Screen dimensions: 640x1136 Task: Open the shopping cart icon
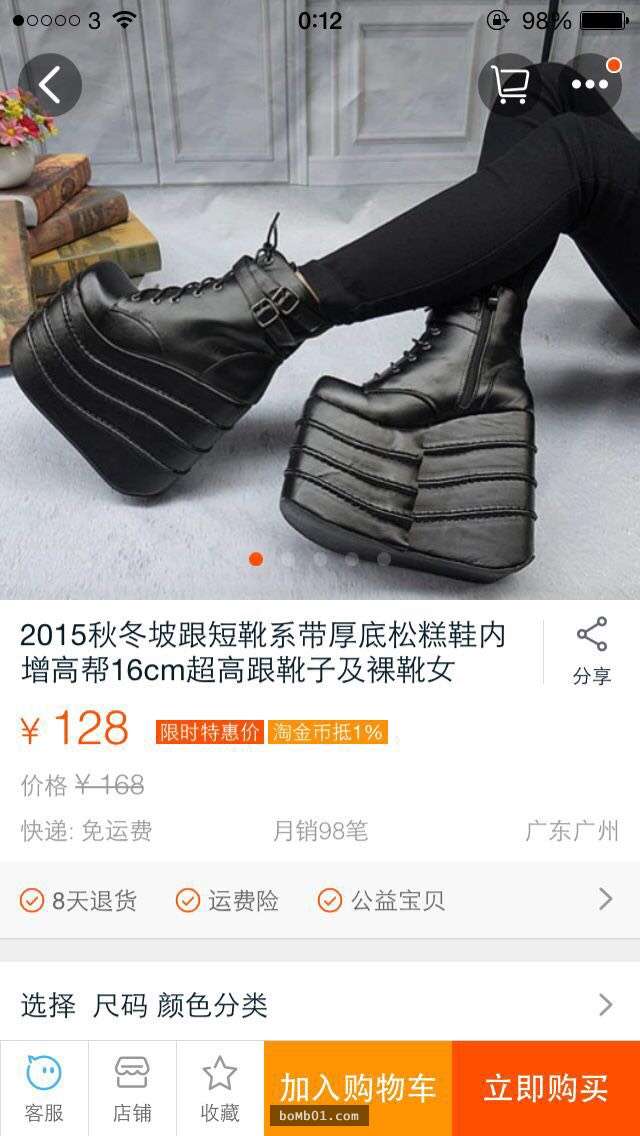point(510,85)
